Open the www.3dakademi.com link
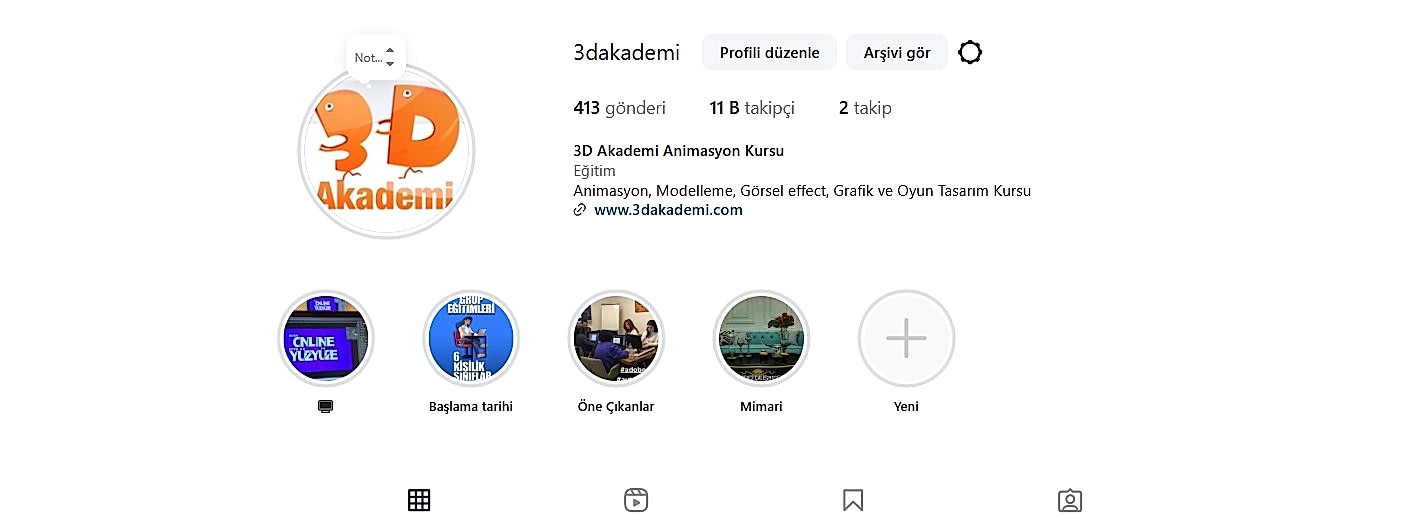The width and height of the screenshot is (1416, 523). click(668, 210)
